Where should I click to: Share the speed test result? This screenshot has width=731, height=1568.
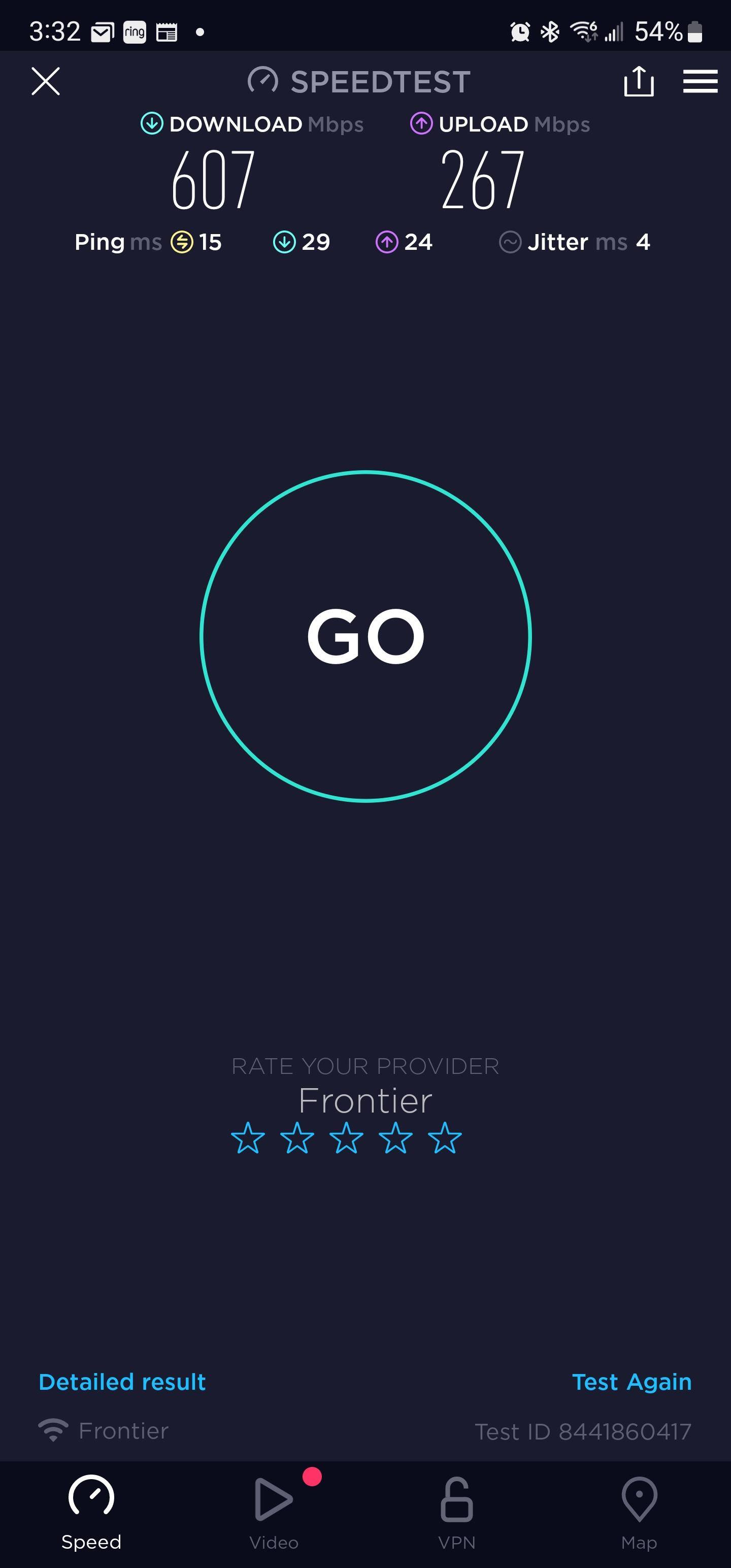click(639, 82)
